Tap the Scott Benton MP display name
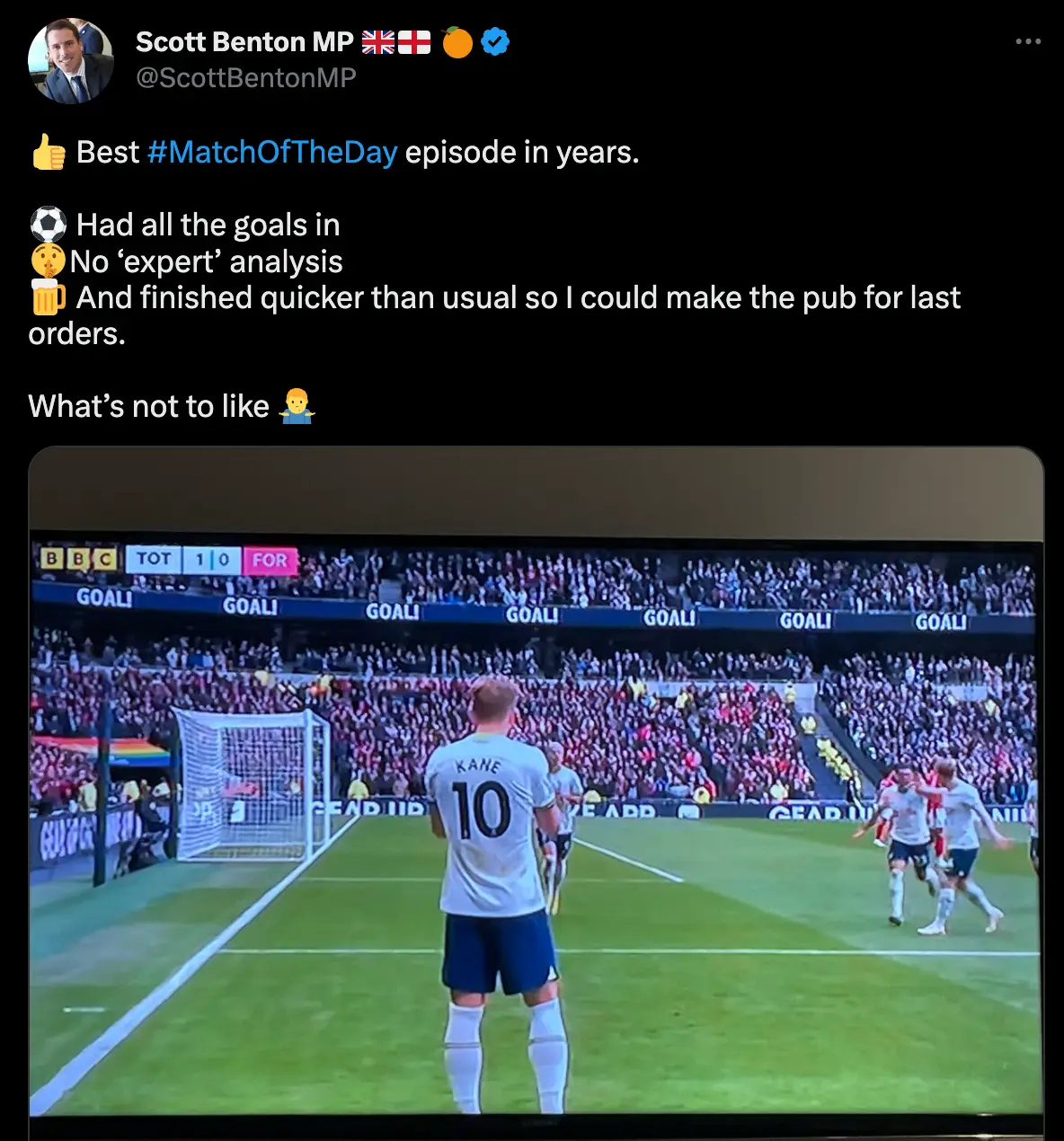The width and height of the screenshot is (1064, 1141). point(244,42)
